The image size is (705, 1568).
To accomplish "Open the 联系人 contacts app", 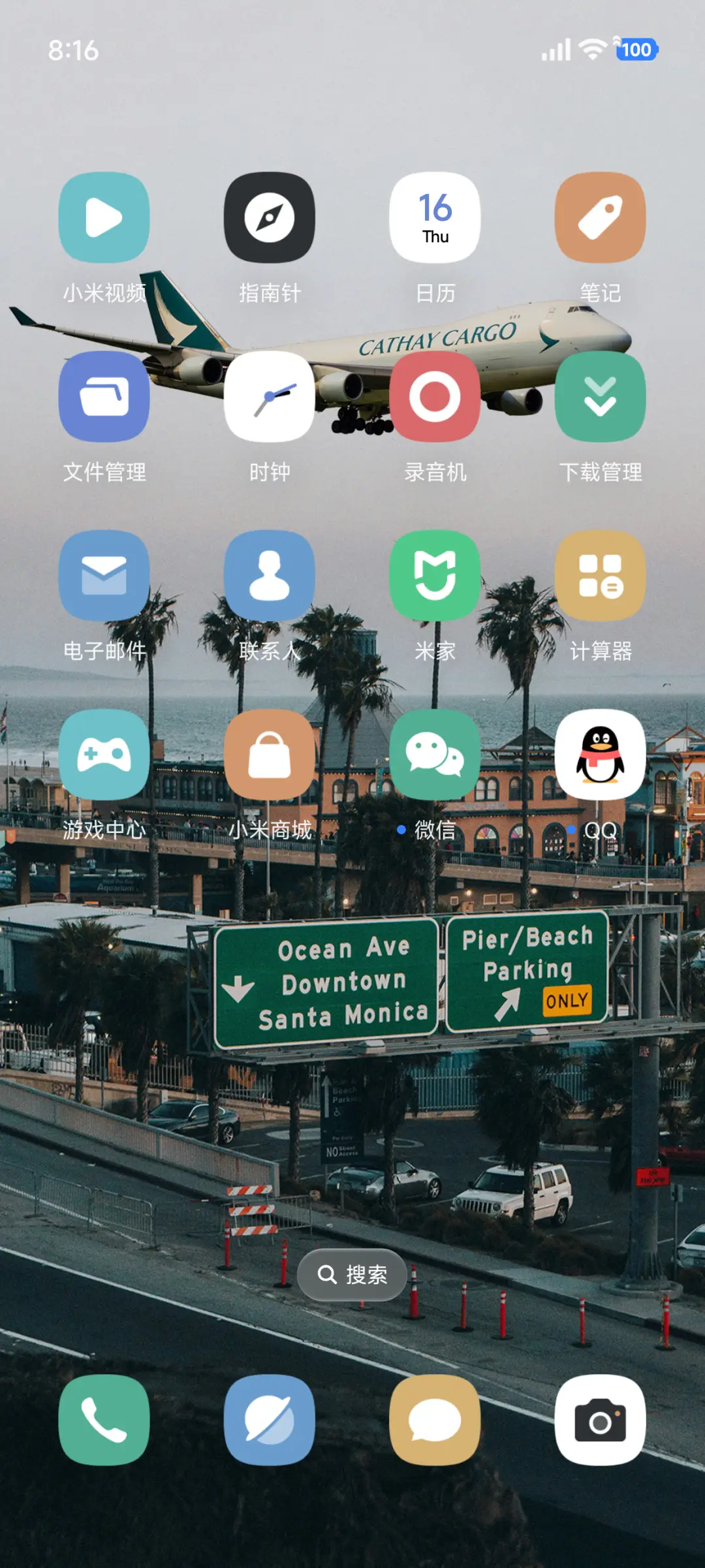I will 270,576.
